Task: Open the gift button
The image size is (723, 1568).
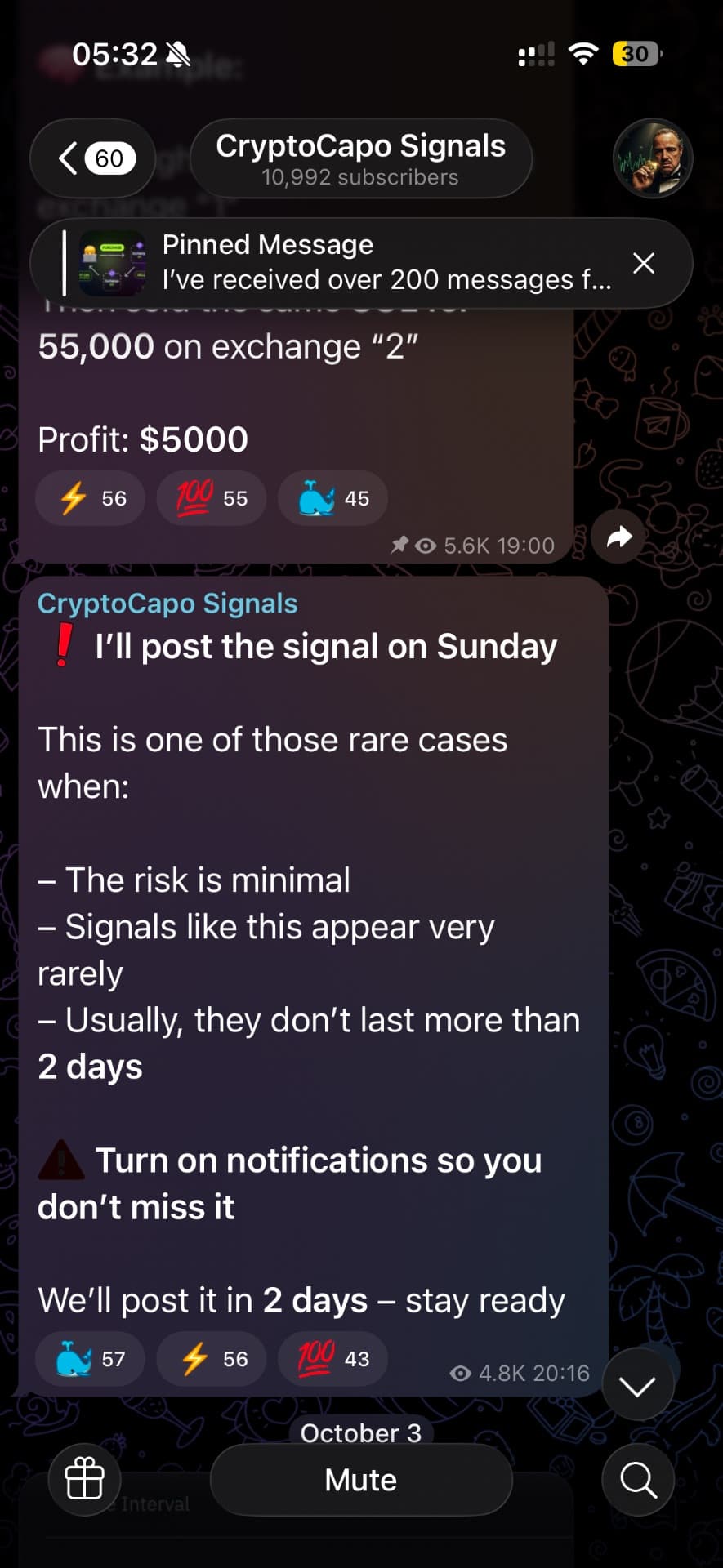Action: [x=85, y=1479]
